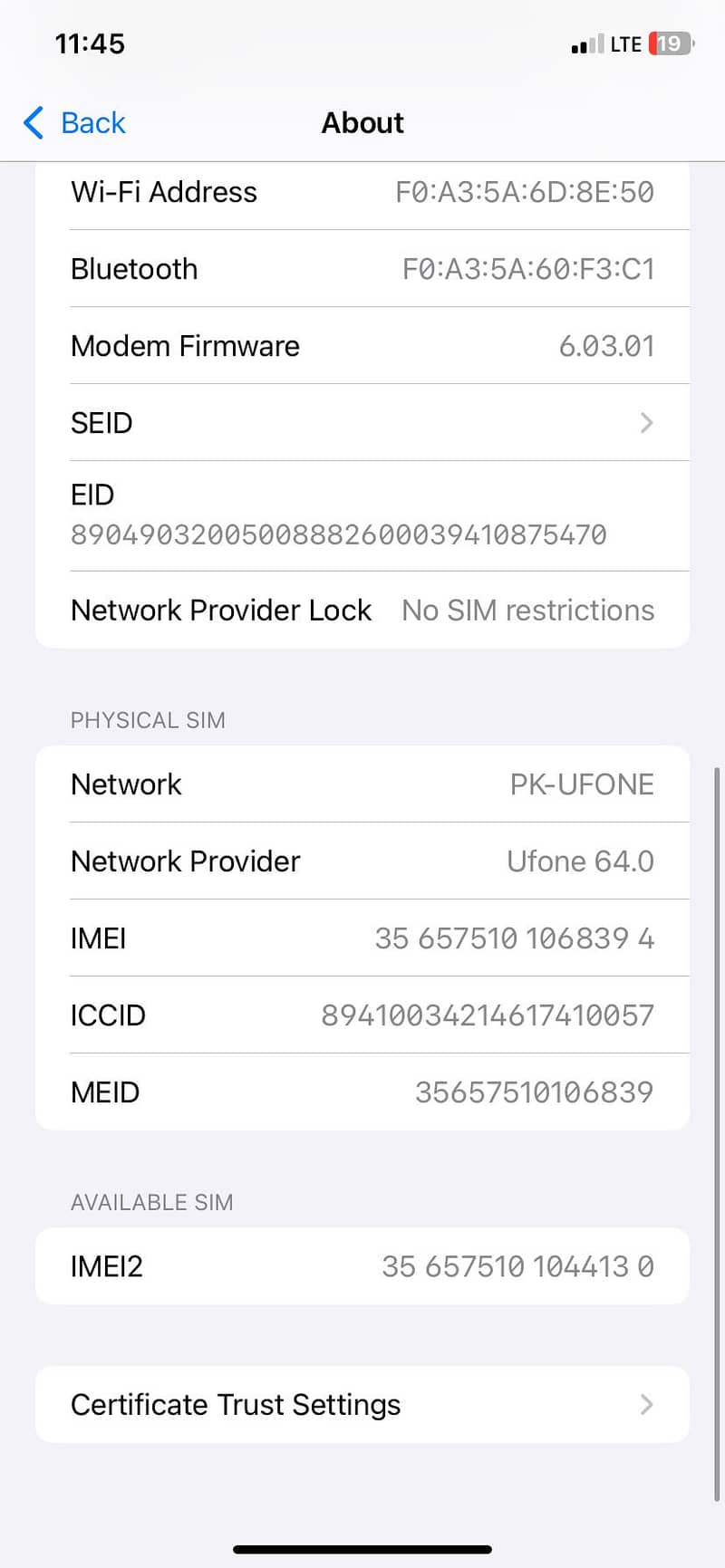
Task: Open Certificate Trust Settings
Action: pyautogui.click(x=362, y=1404)
